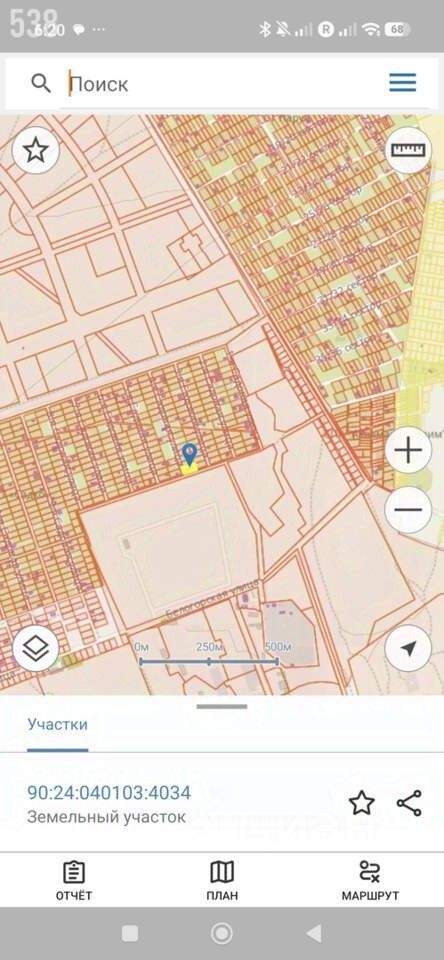
Task: Center map on my location
Action: click(408, 648)
